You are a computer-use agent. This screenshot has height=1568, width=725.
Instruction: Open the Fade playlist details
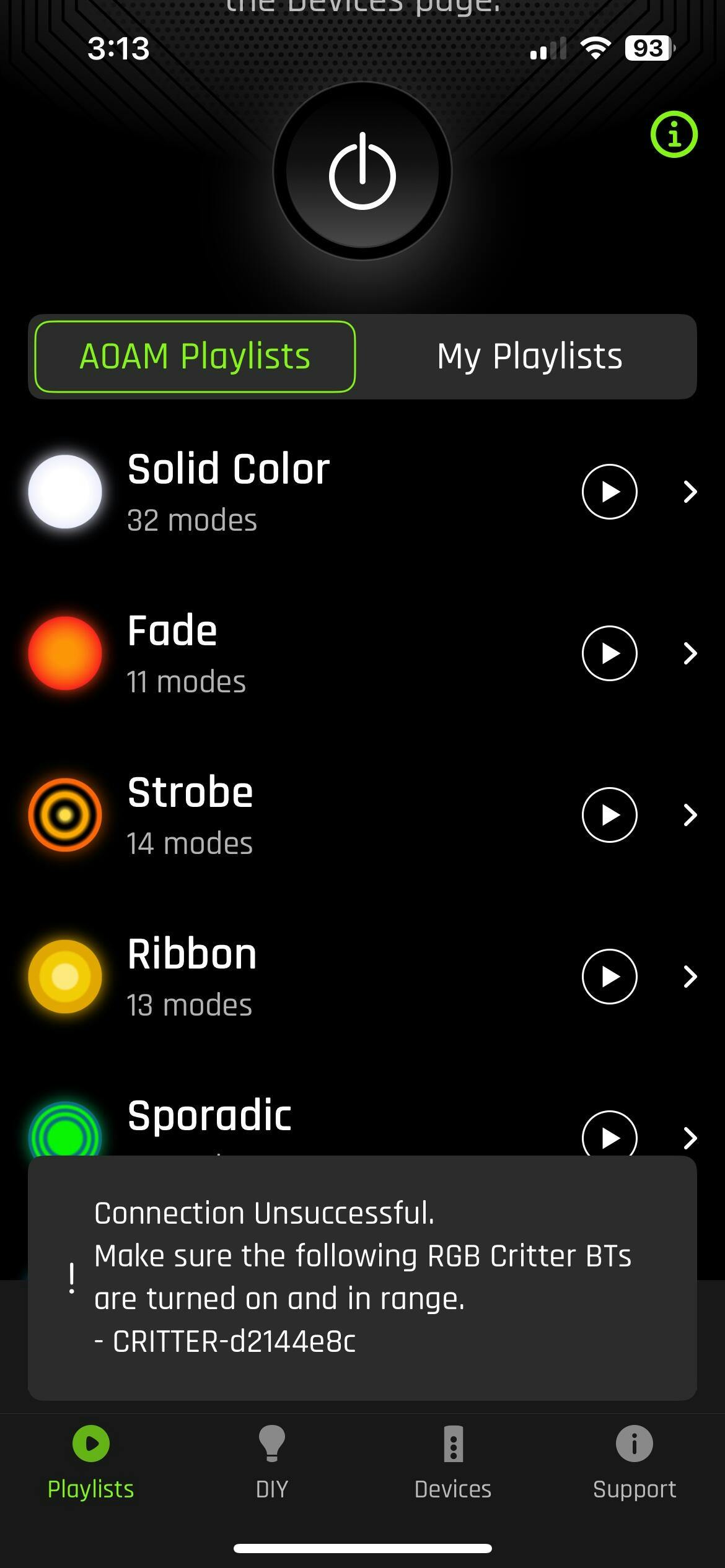690,653
